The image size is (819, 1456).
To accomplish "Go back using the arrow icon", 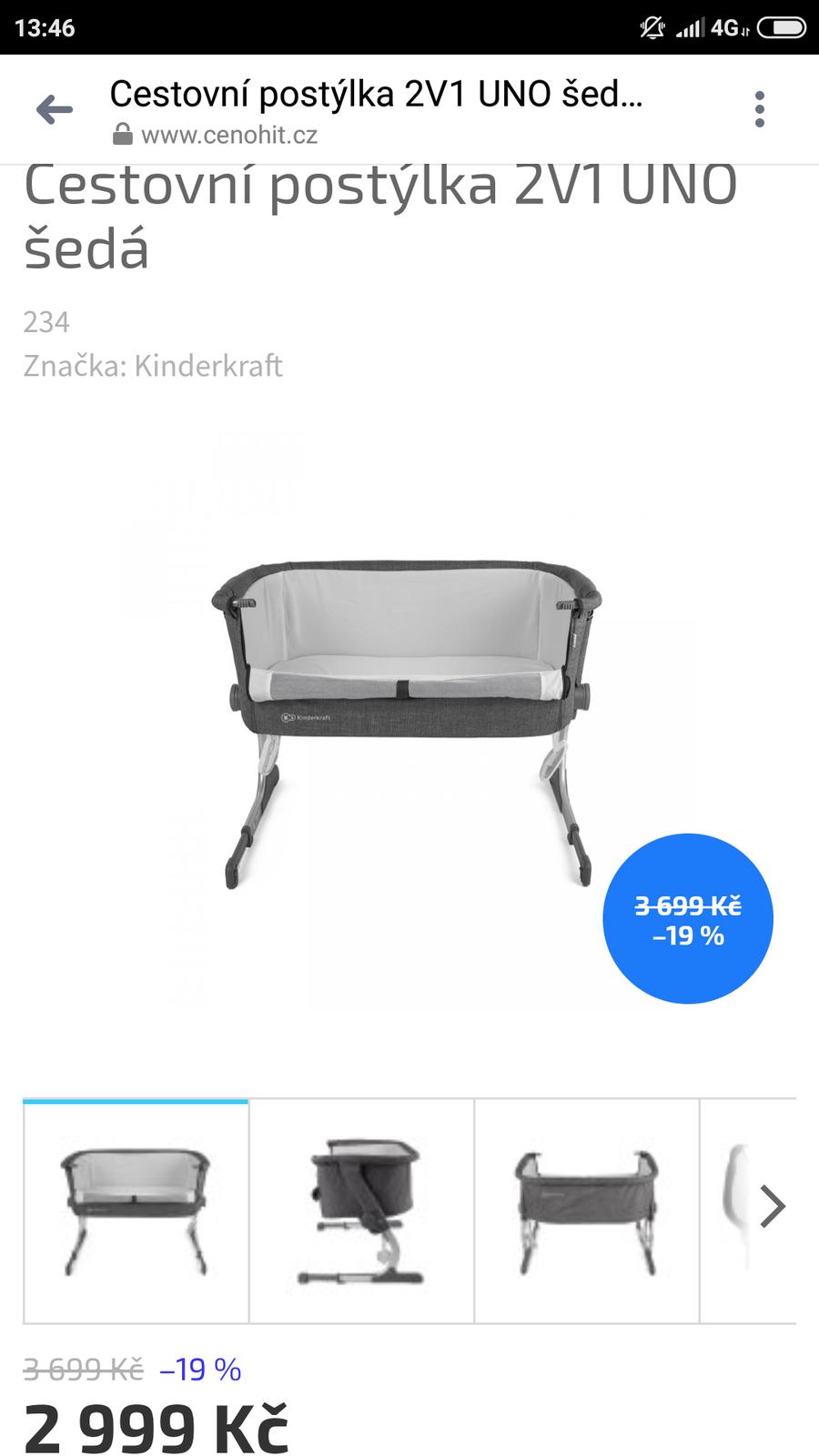I will tap(54, 110).
